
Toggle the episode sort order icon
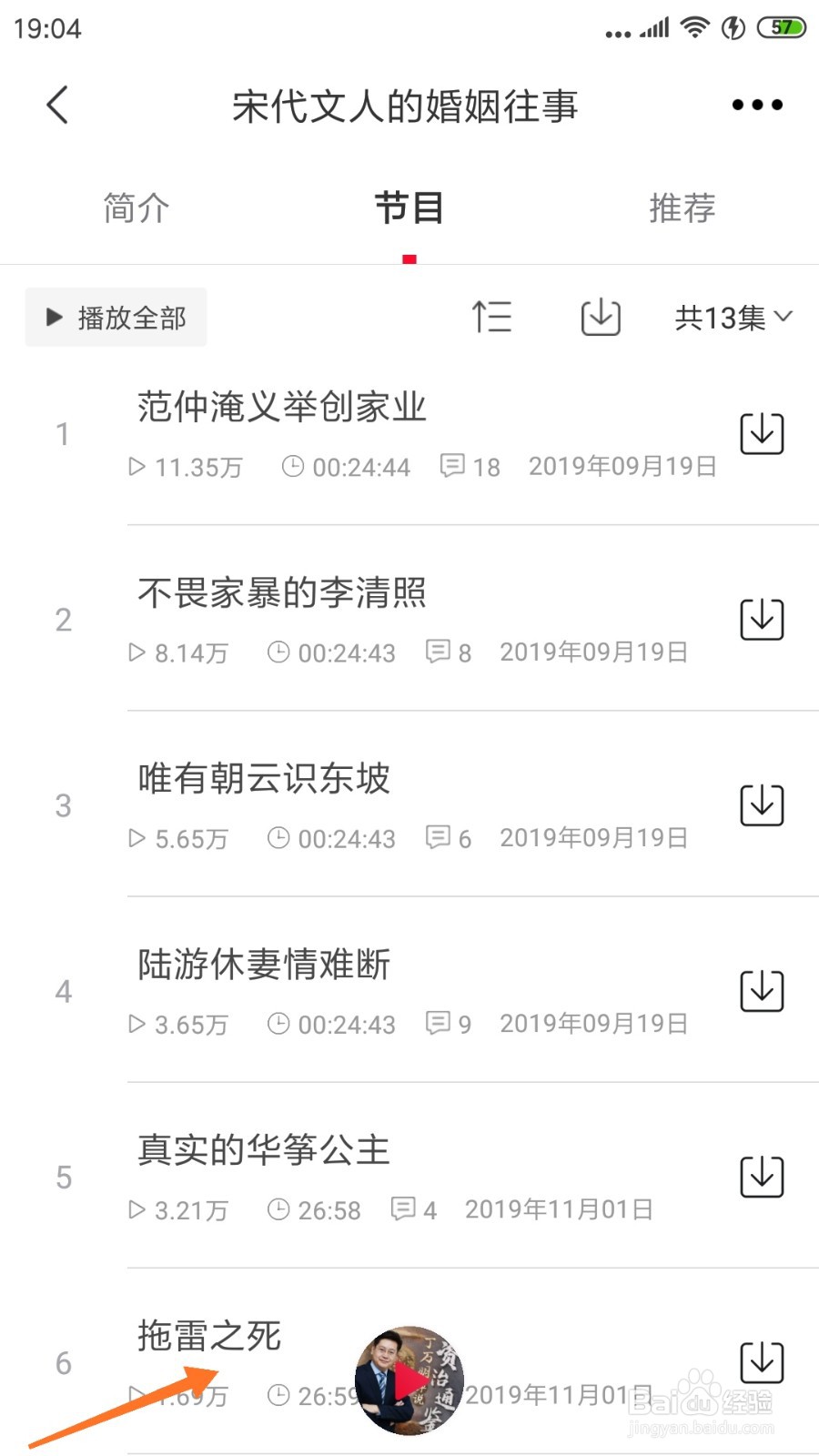491,317
